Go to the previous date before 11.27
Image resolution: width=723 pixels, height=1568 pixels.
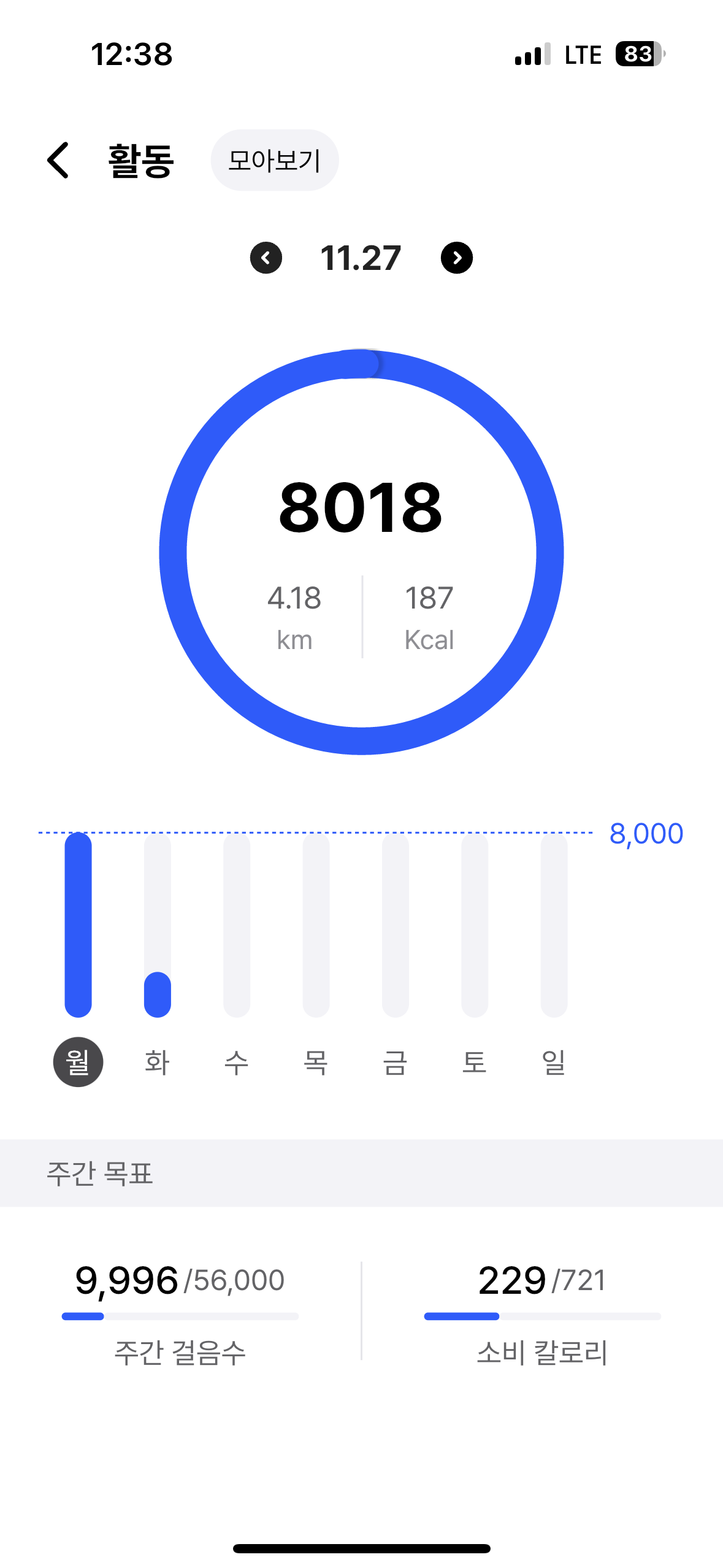click(266, 258)
